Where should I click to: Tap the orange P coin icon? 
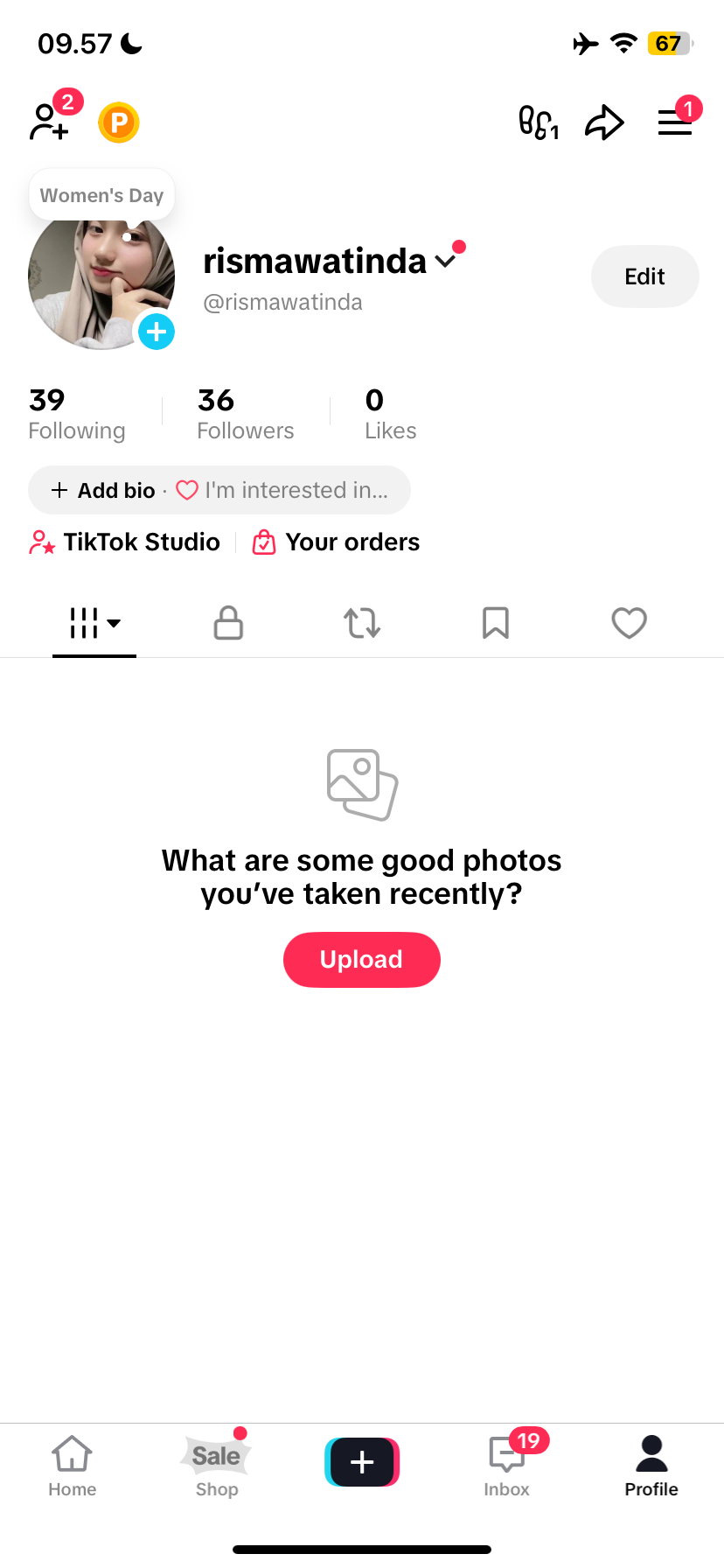(119, 122)
